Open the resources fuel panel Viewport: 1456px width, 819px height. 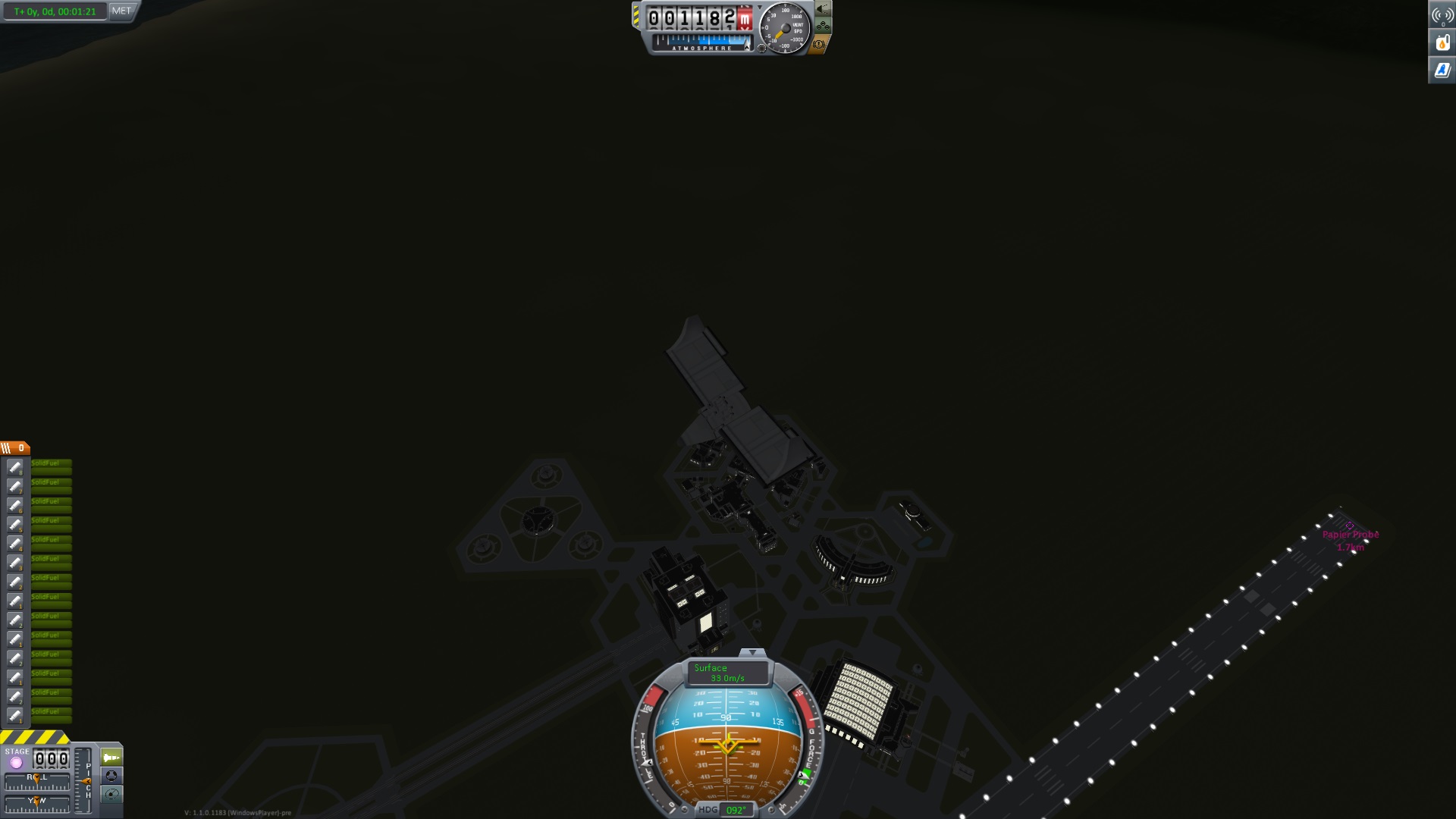point(1442,43)
